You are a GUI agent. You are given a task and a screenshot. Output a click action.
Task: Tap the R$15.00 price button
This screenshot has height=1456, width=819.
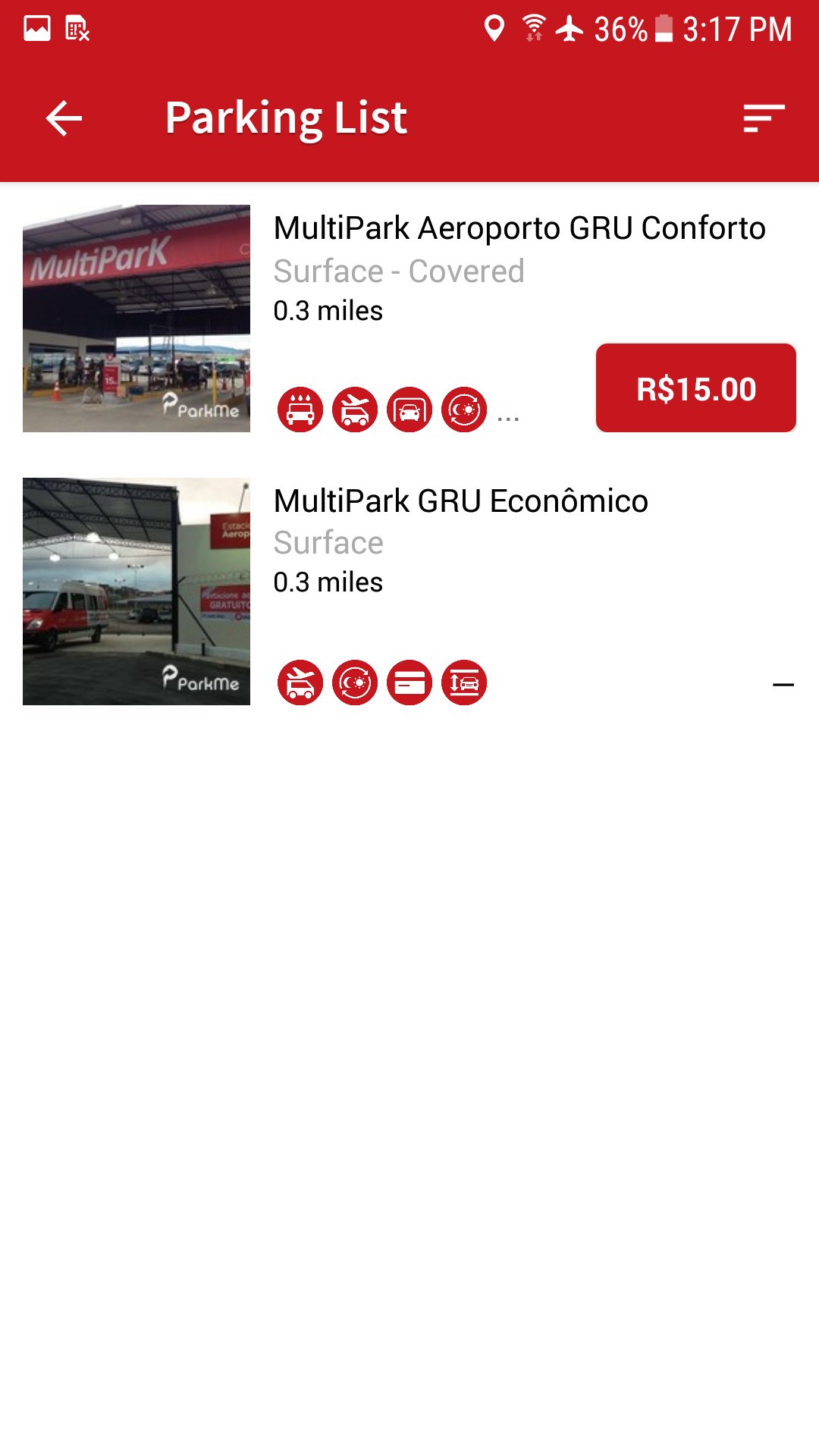tap(695, 388)
